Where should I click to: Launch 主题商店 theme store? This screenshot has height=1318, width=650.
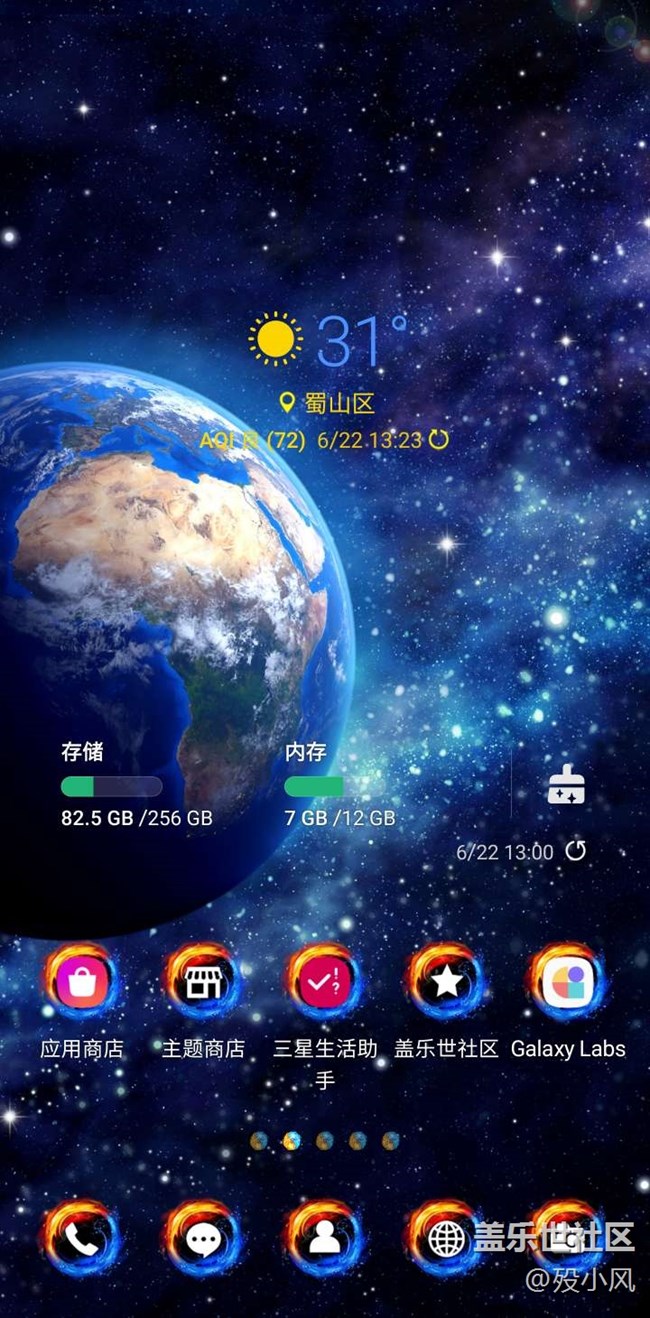(203, 983)
